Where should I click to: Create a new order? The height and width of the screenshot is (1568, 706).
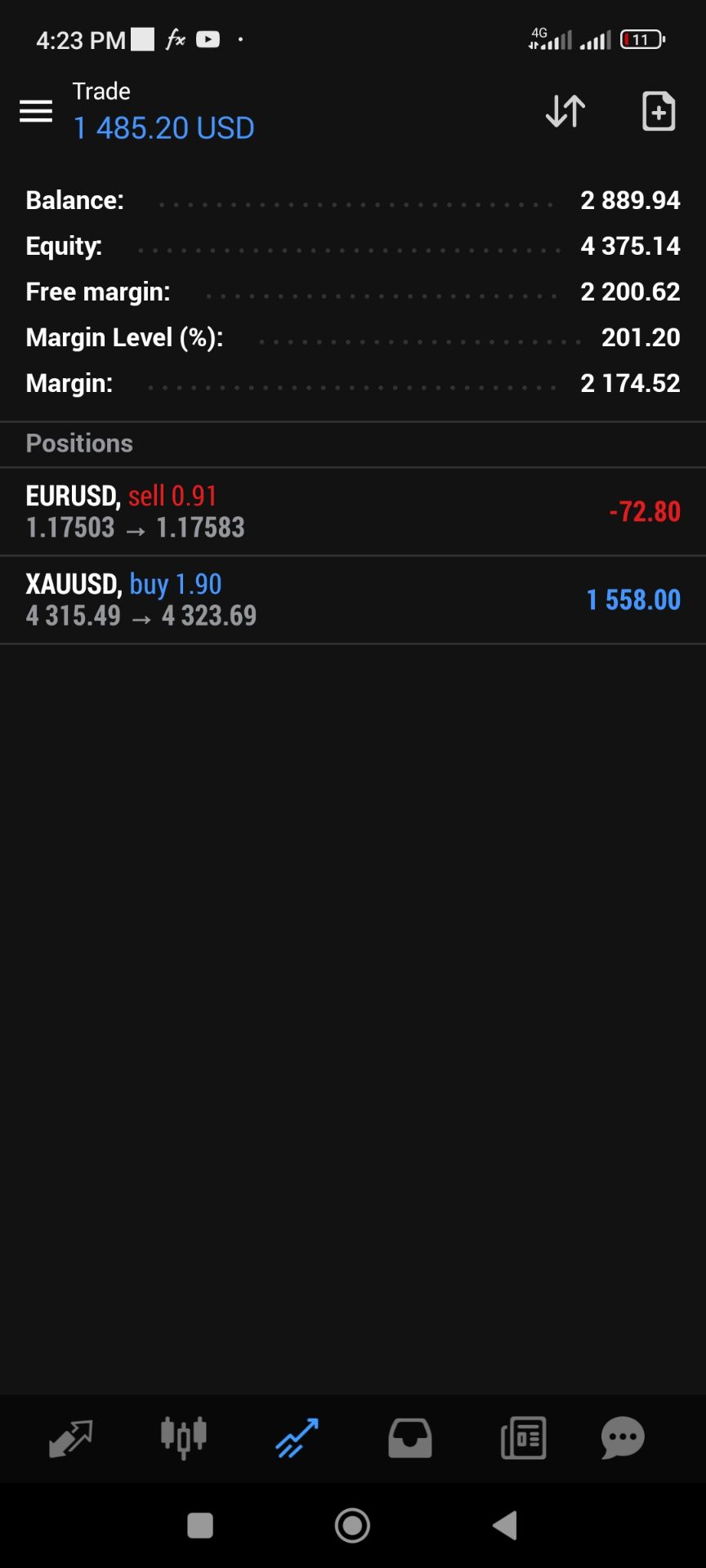pyautogui.click(x=659, y=111)
